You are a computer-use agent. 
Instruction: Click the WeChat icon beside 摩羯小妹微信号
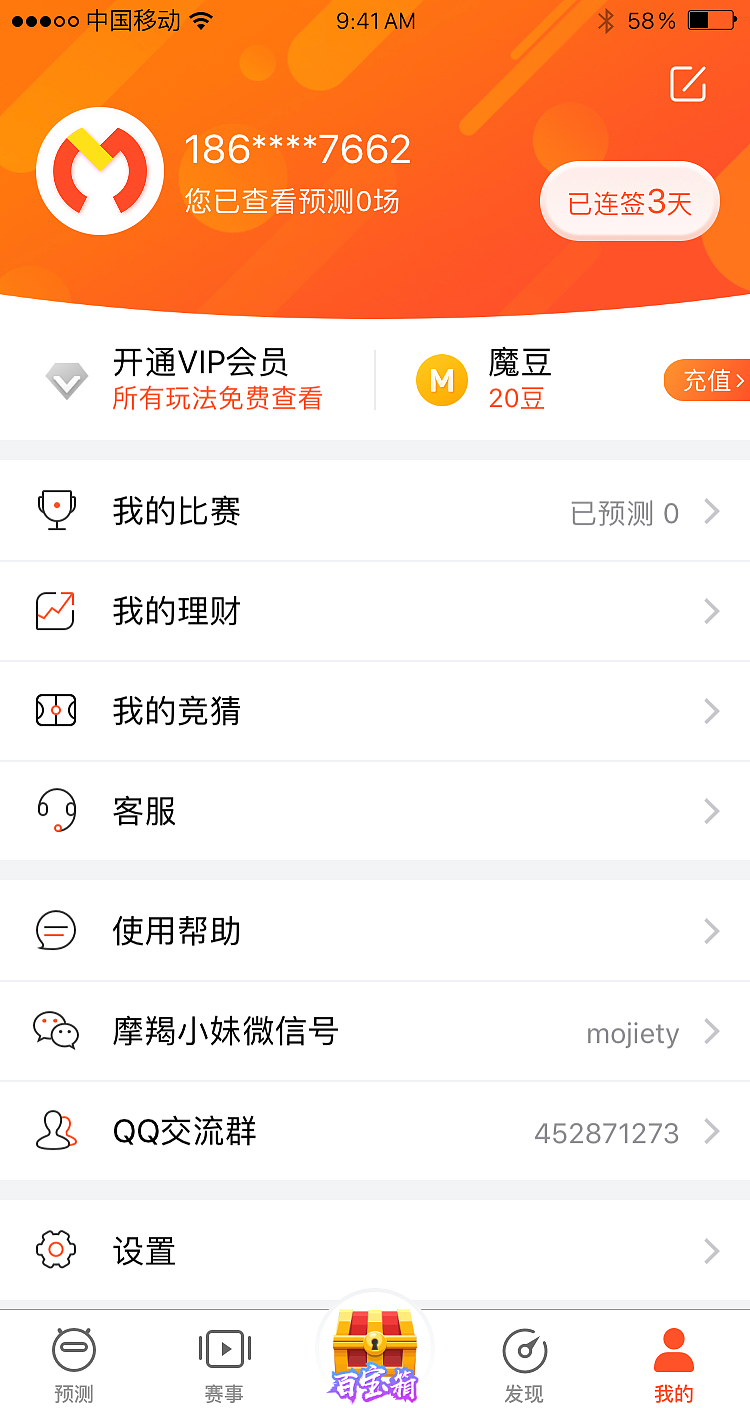point(57,1031)
